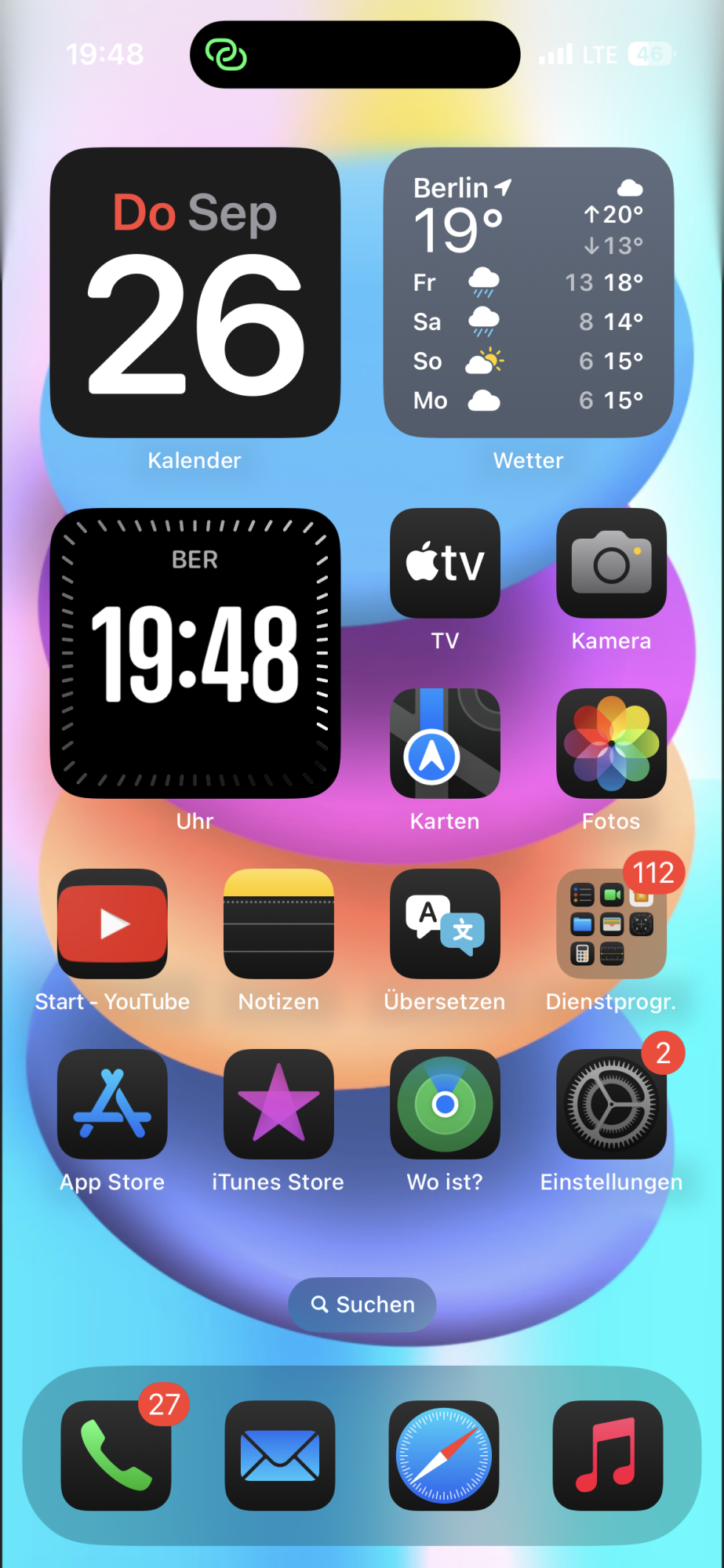Open the Übersetzen app

(x=445, y=924)
